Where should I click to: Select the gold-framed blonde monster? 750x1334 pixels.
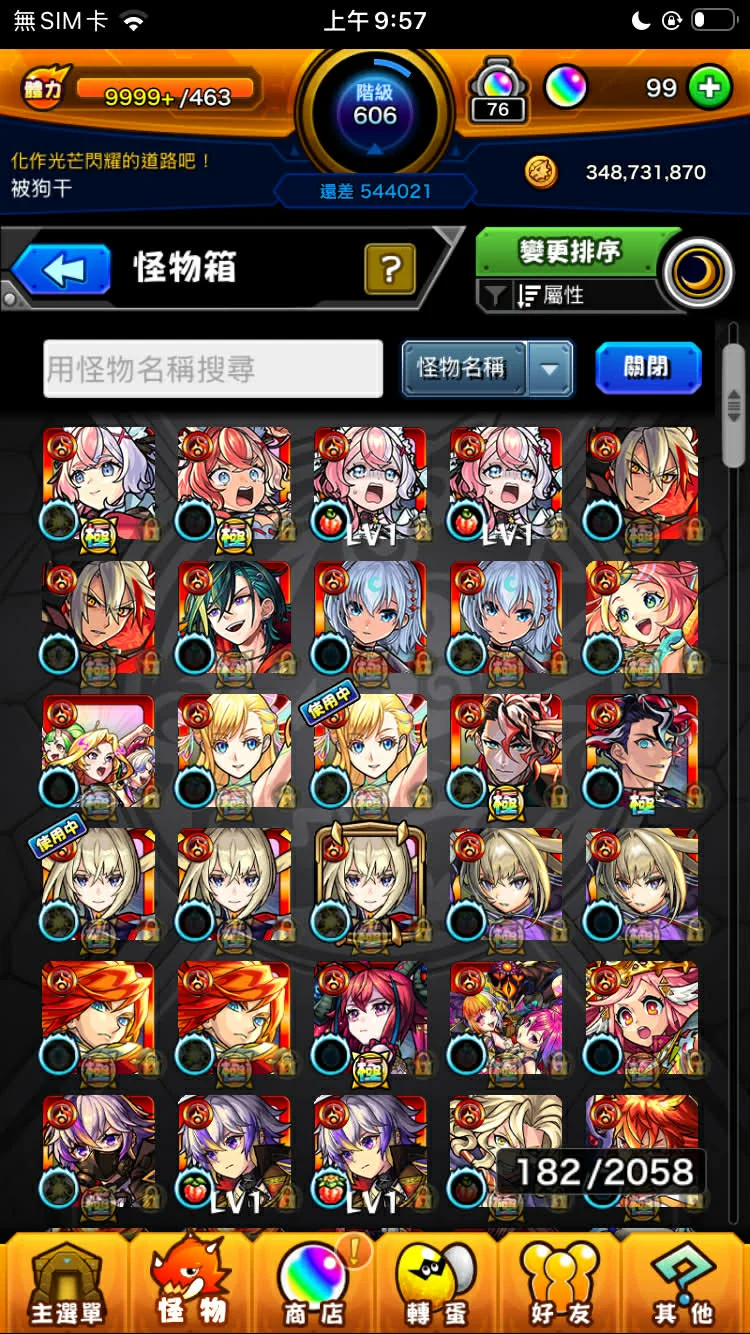click(370, 884)
